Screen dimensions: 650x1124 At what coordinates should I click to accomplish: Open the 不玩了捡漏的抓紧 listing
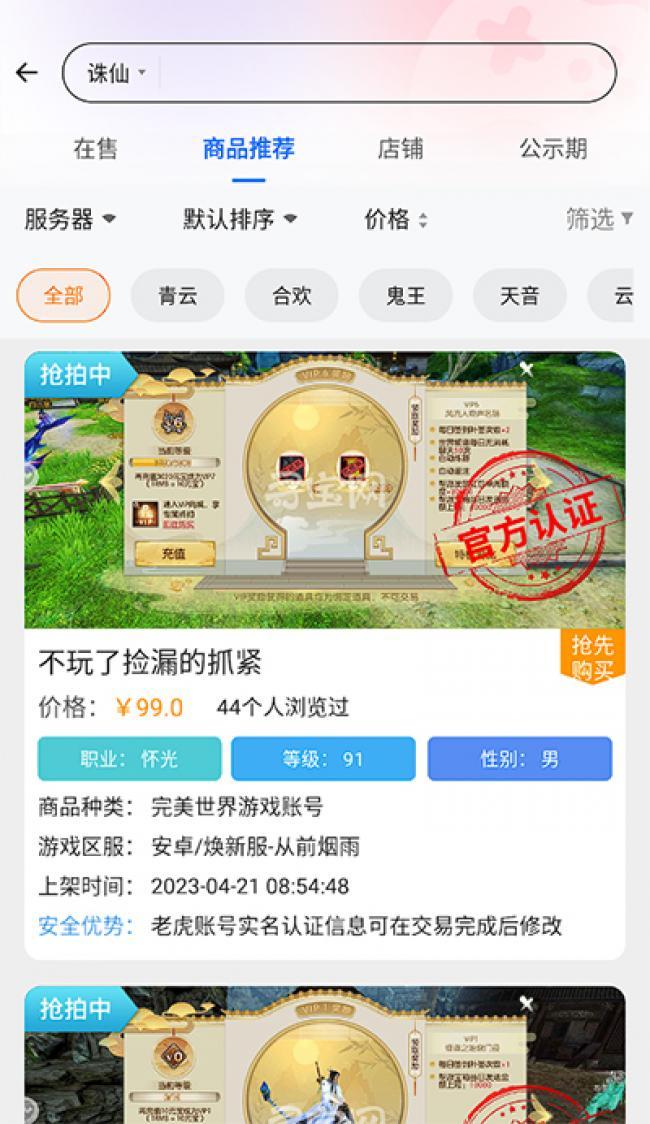(x=150, y=662)
